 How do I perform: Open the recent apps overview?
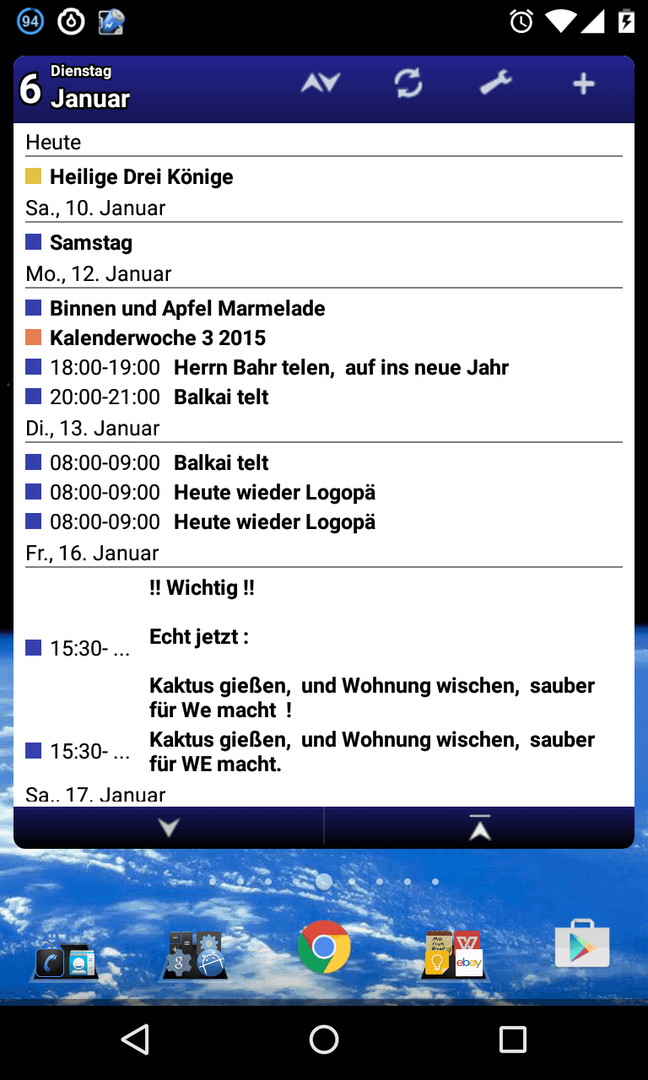point(512,1039)
